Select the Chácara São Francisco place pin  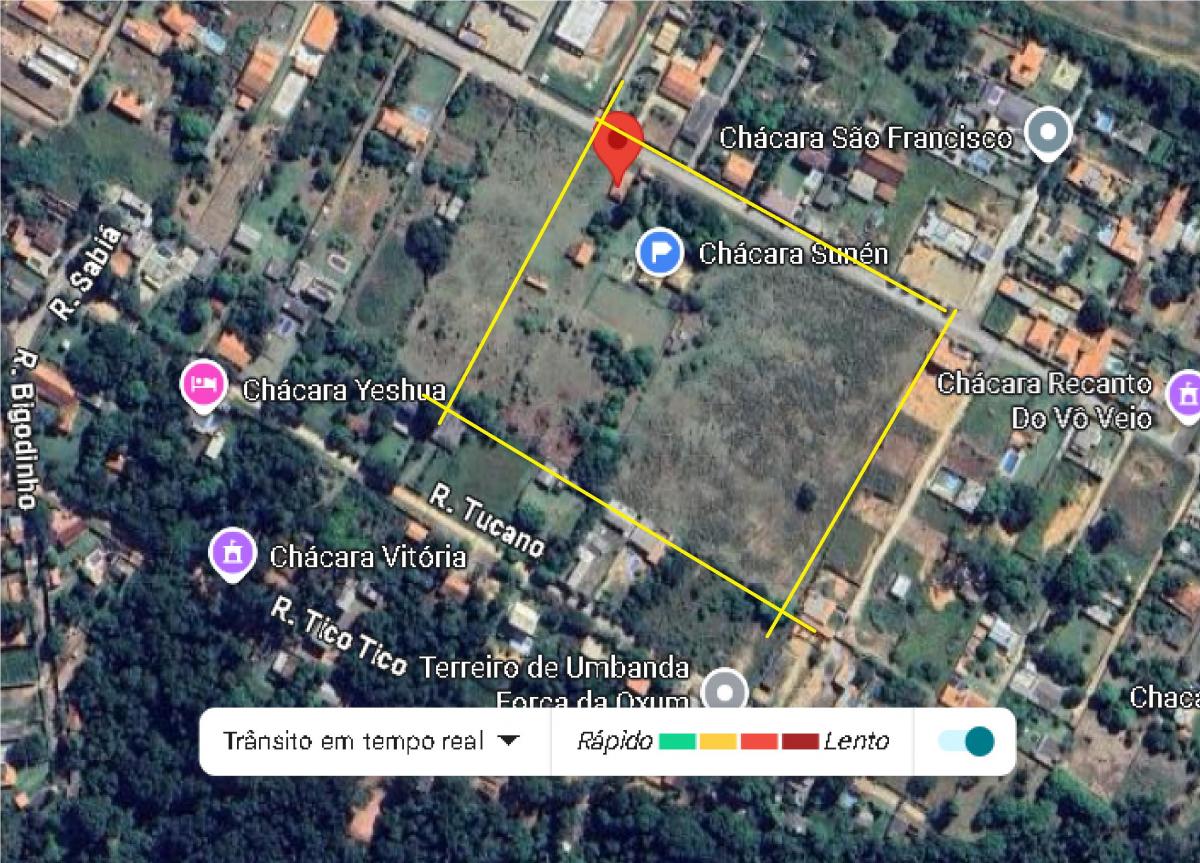(x=1048, y=133)
